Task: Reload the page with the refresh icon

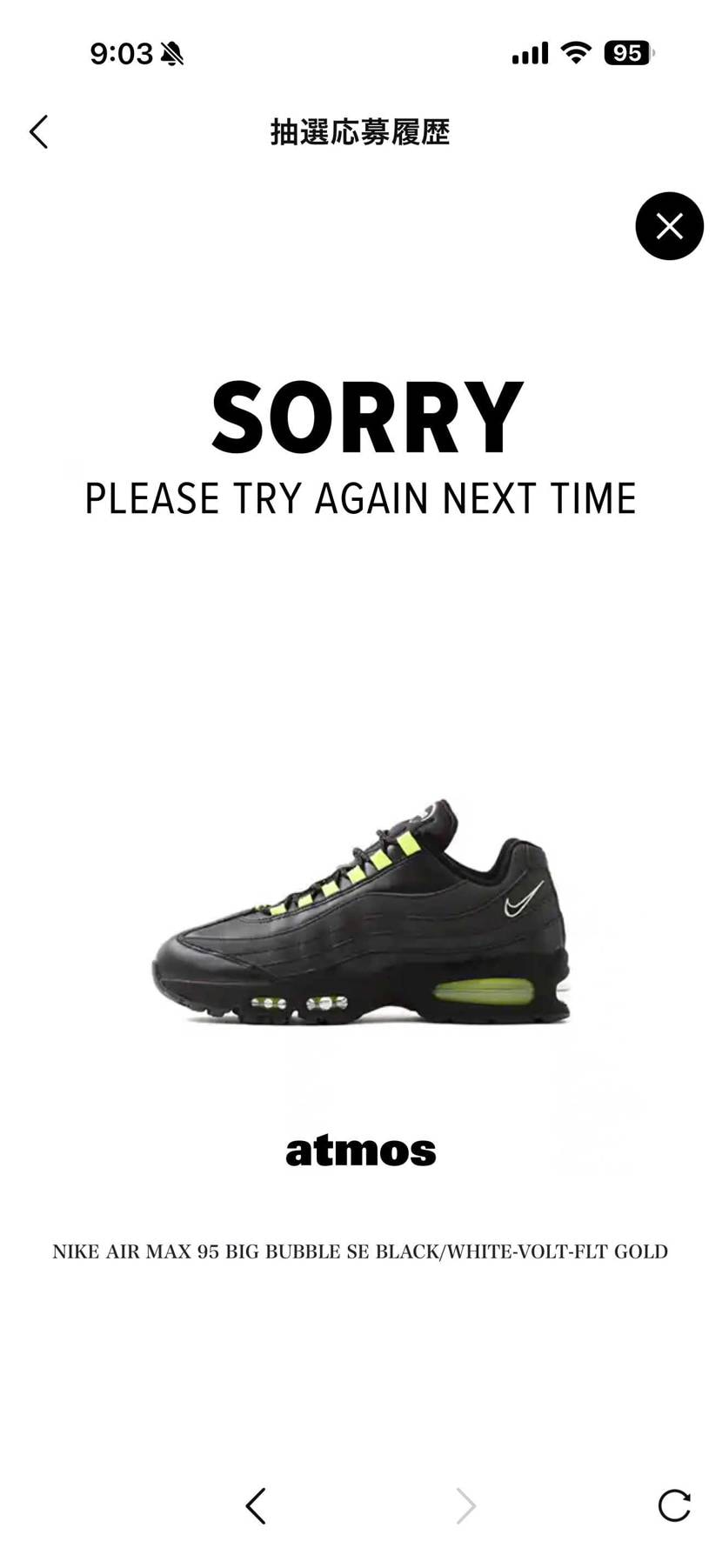Action: point(673,1505)
